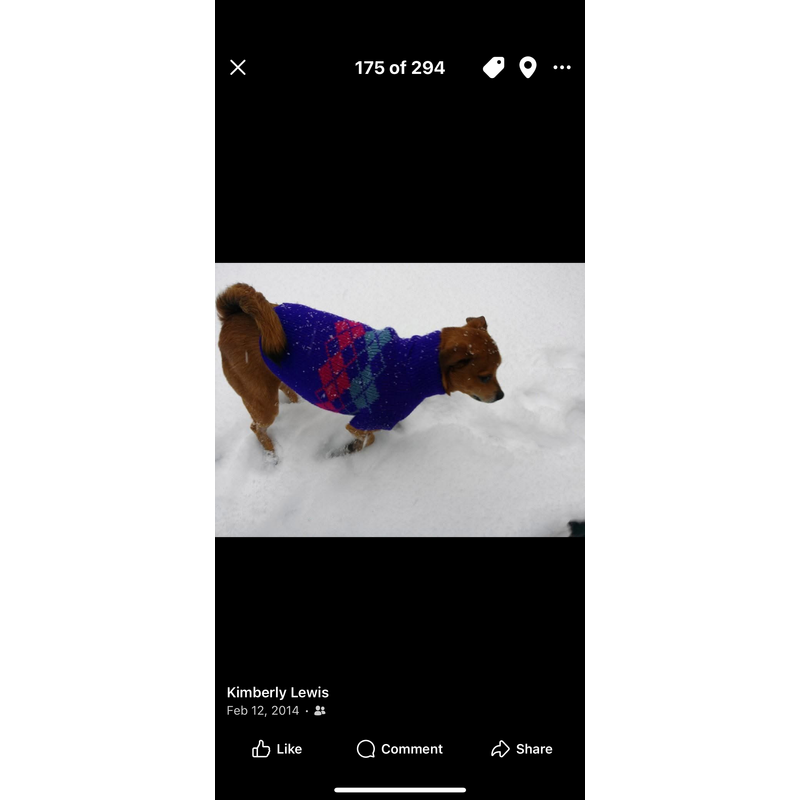Close the photo viewer
Image resolution: width=800 pixels, height=800 pixels.
238,67
